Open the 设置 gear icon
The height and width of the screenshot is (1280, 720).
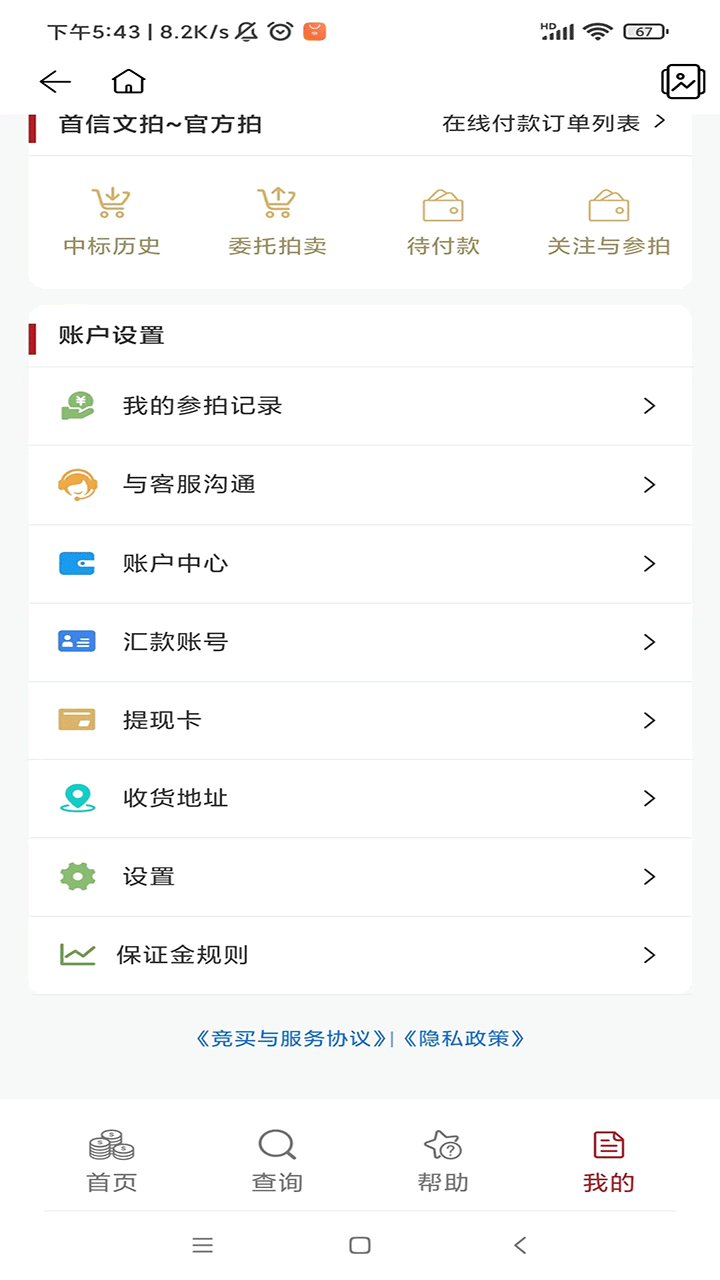(77, 876)
